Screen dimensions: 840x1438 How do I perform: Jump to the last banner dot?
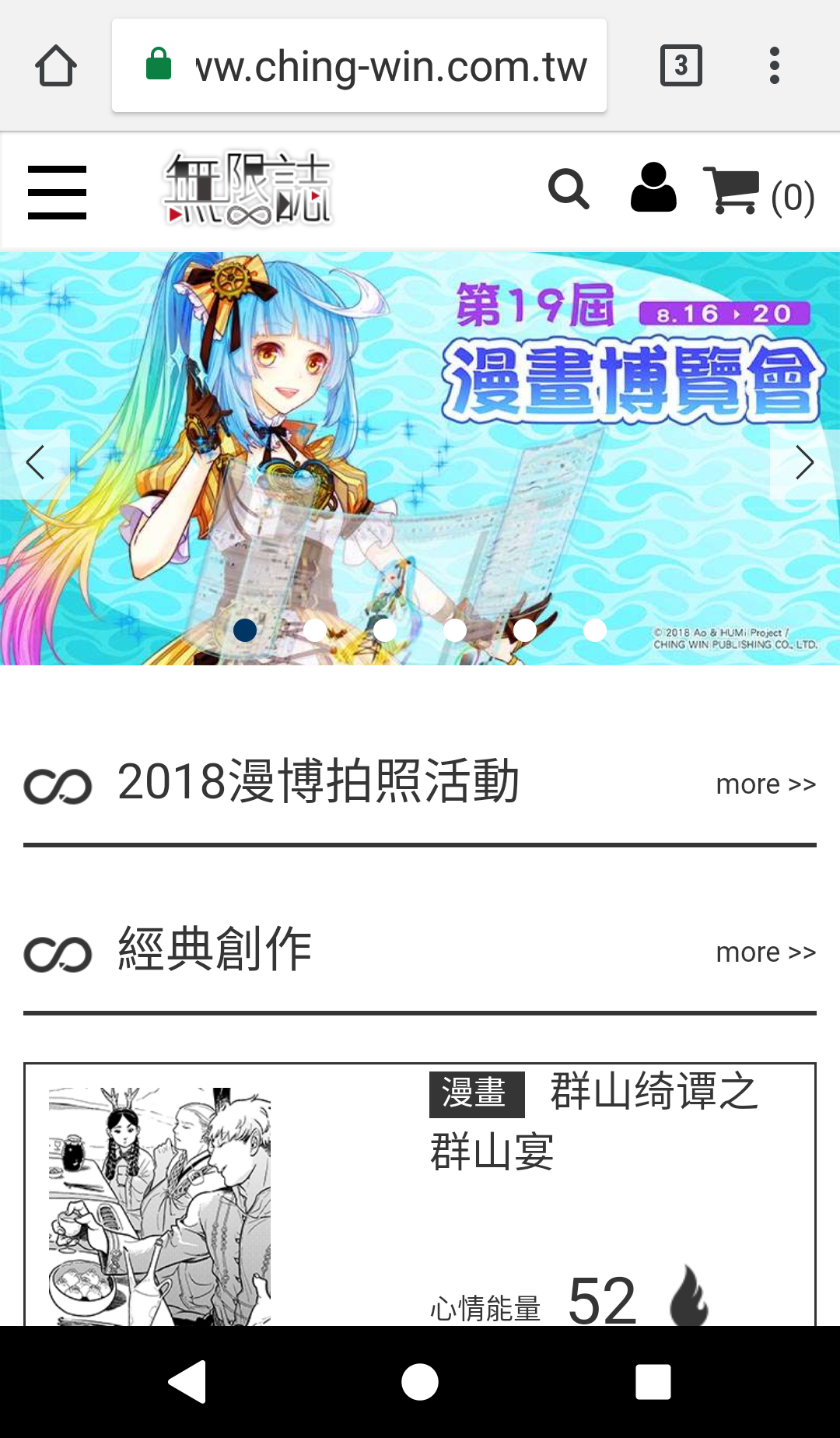[595, 630]
